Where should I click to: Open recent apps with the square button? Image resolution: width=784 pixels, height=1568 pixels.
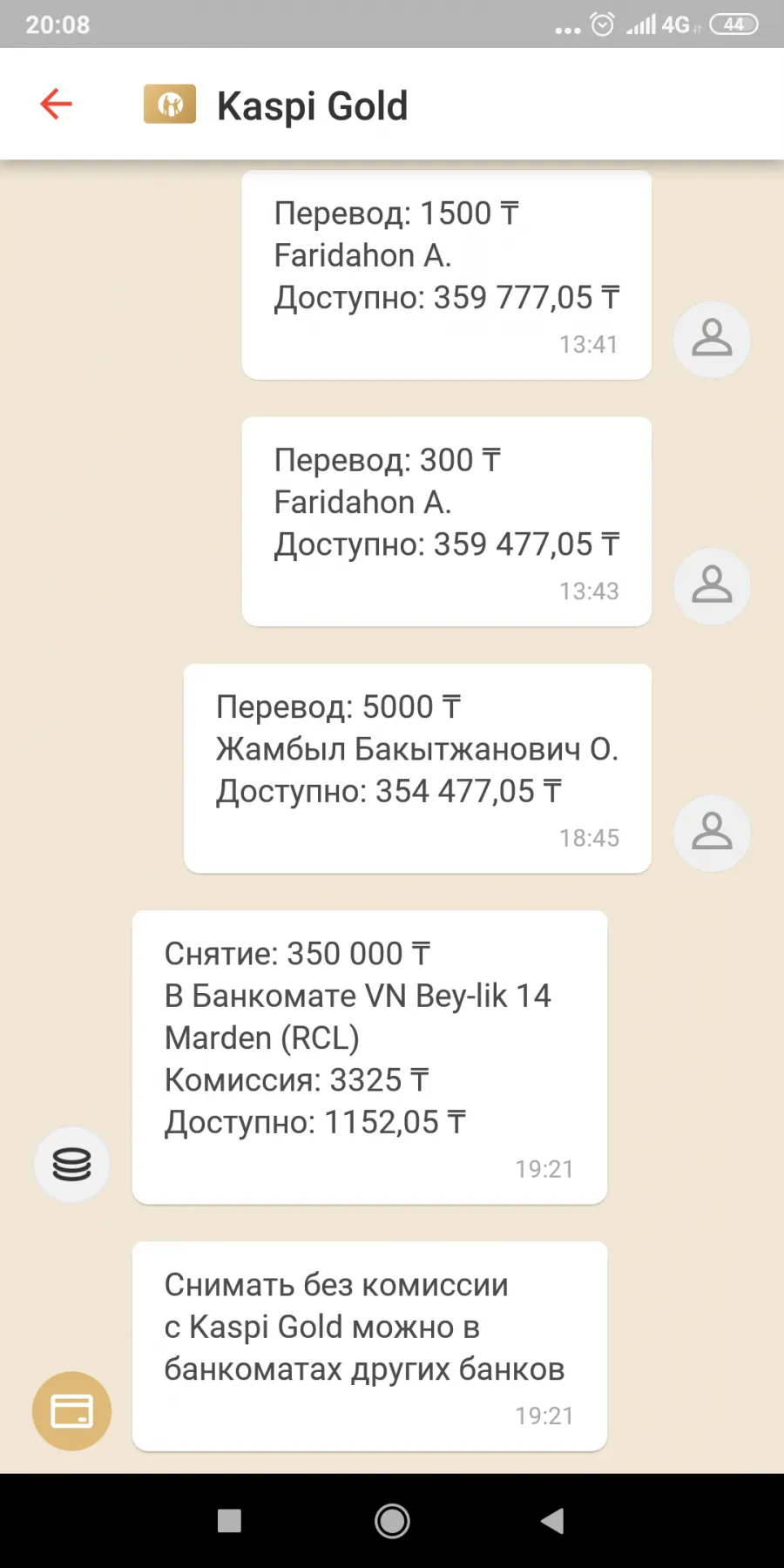pos(229,1521)
